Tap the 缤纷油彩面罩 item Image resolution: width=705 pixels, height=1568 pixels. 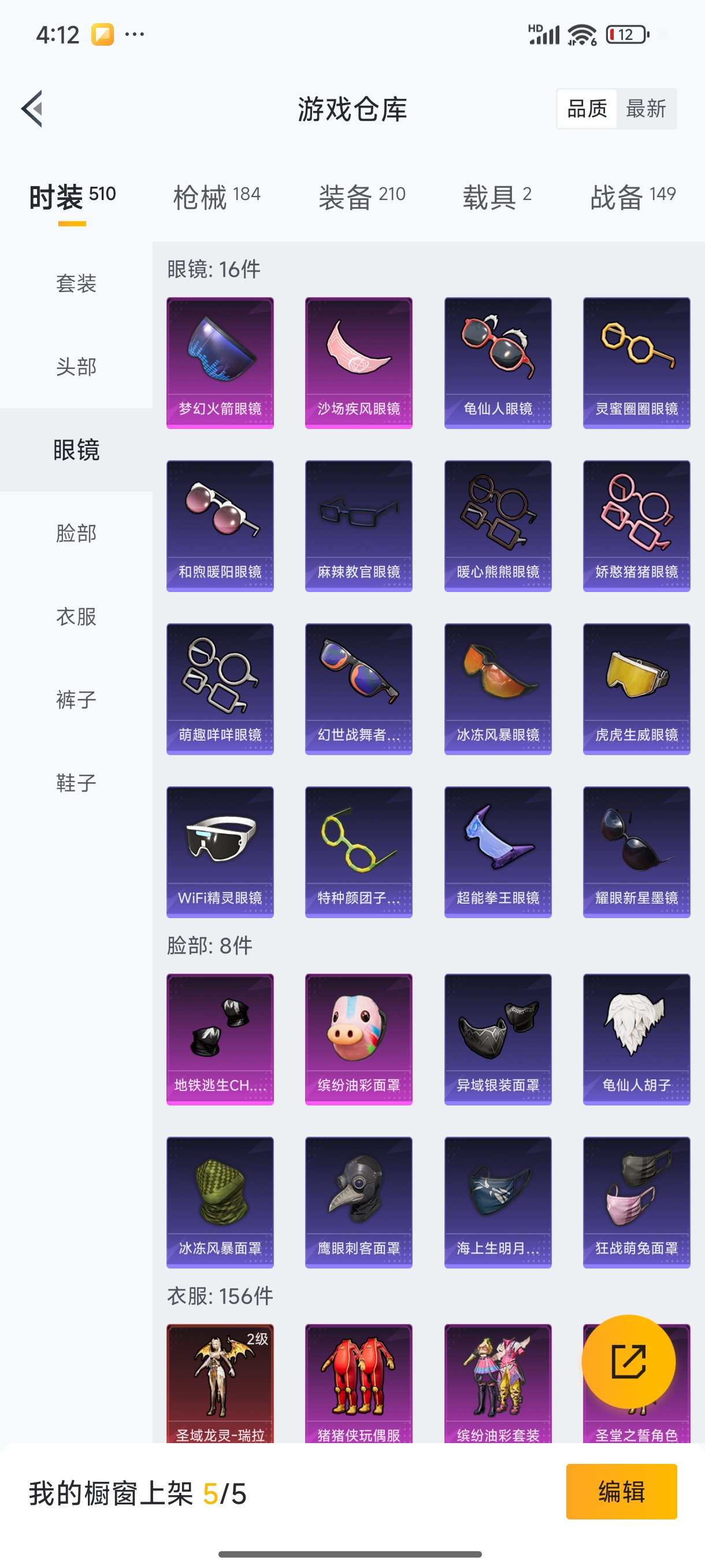pos(359,1040)
